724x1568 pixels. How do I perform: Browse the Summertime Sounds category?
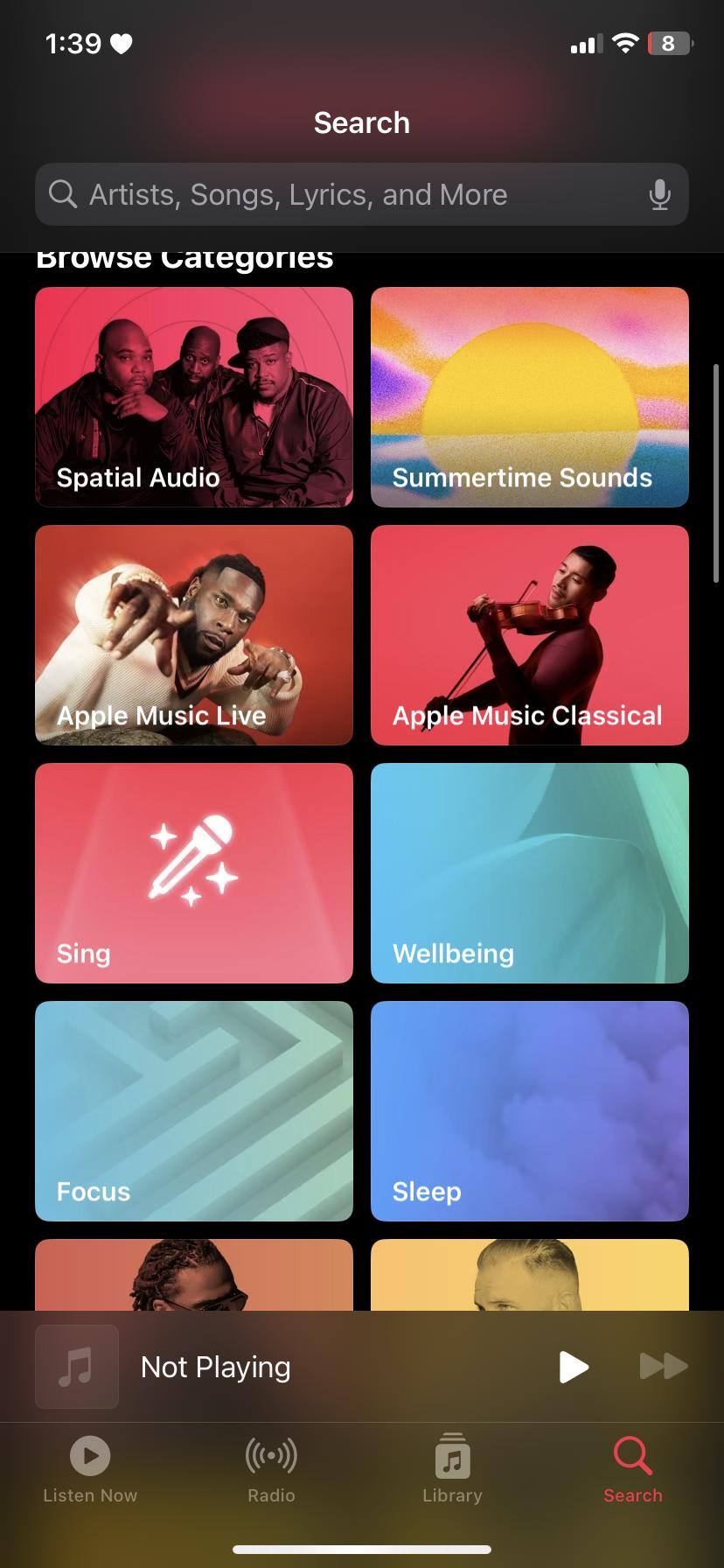(x=530, y=397)
